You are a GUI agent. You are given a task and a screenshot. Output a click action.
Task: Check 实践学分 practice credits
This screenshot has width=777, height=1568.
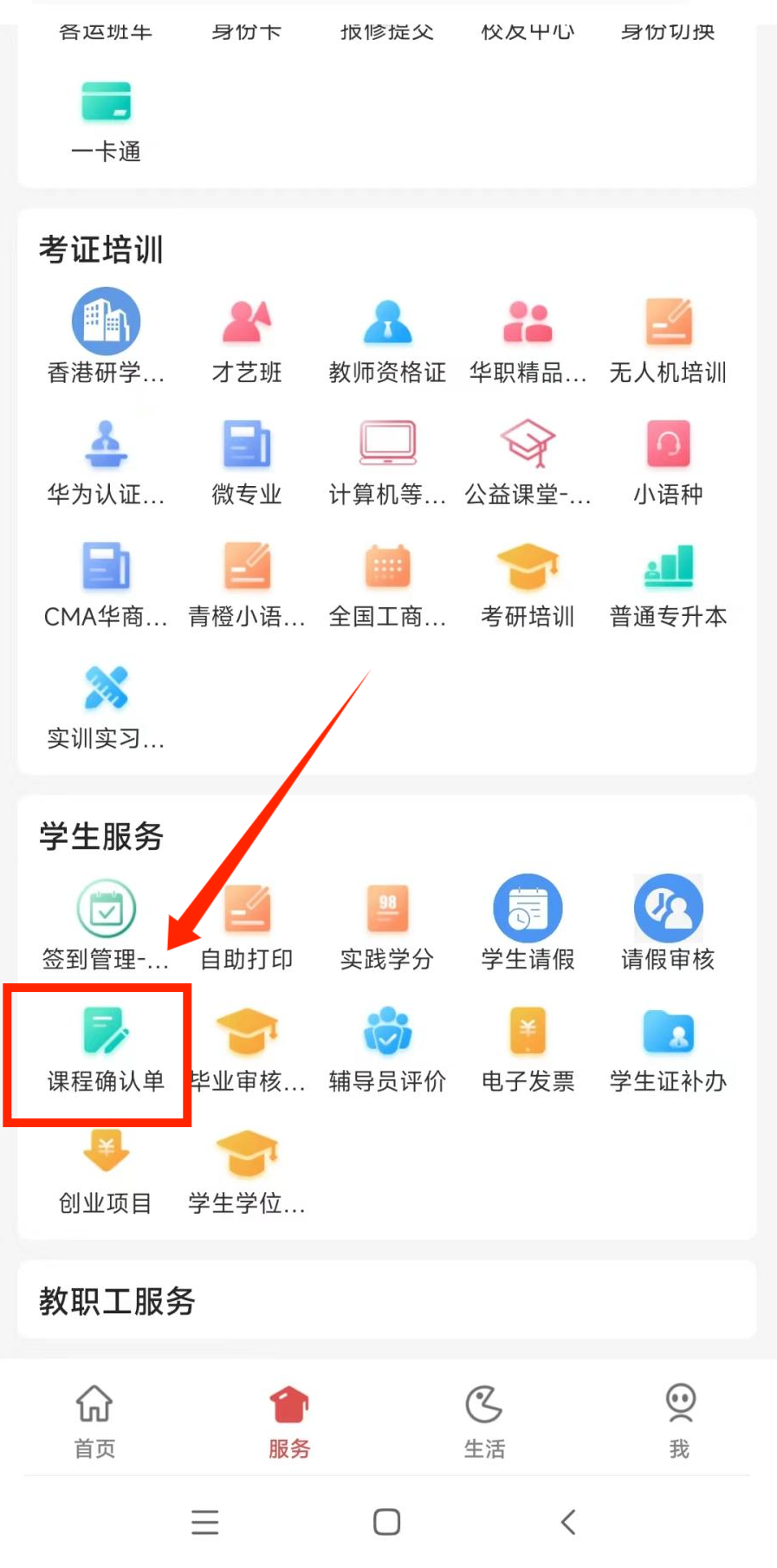click(387, 927)
